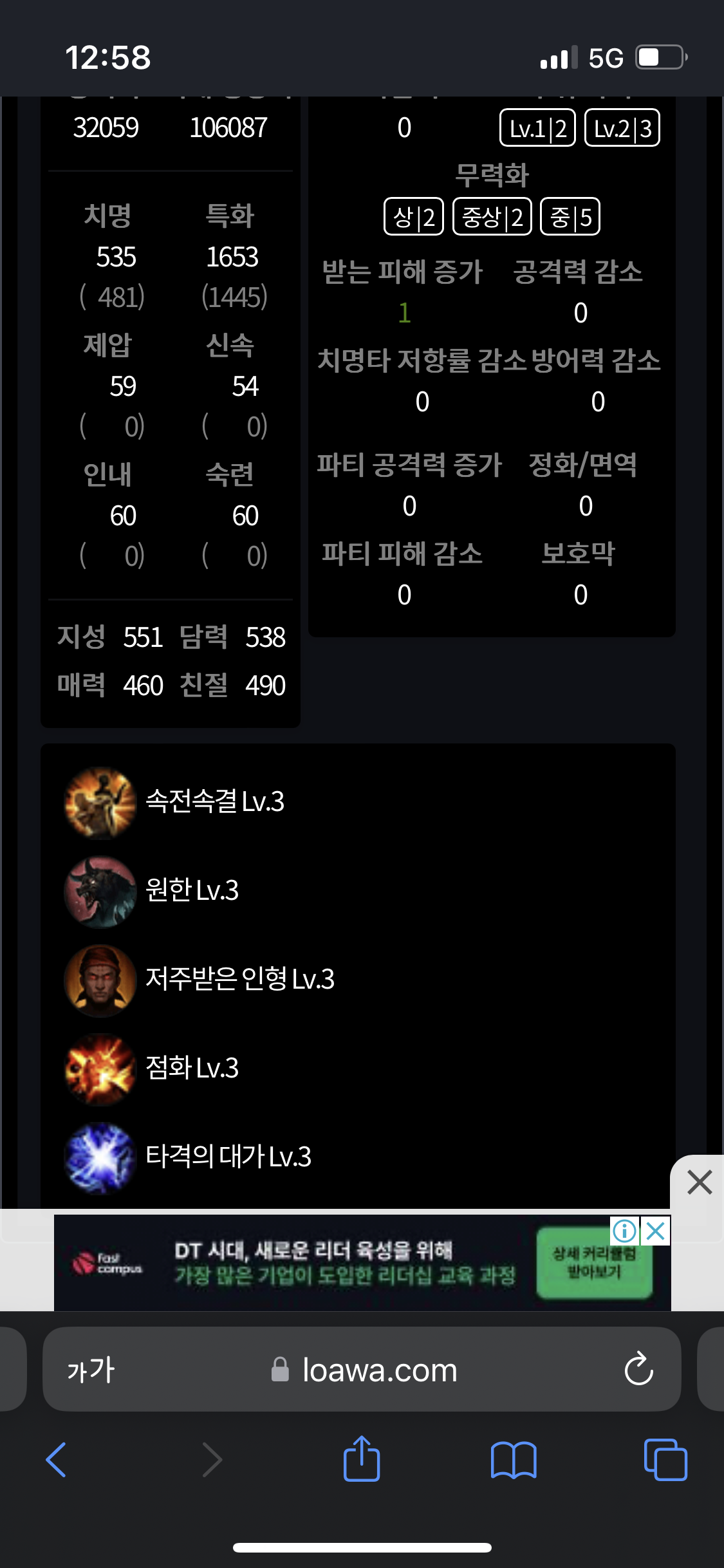Open the Safari share sheet
This screenshot has height=1568, width=724.
point(362,1459)
